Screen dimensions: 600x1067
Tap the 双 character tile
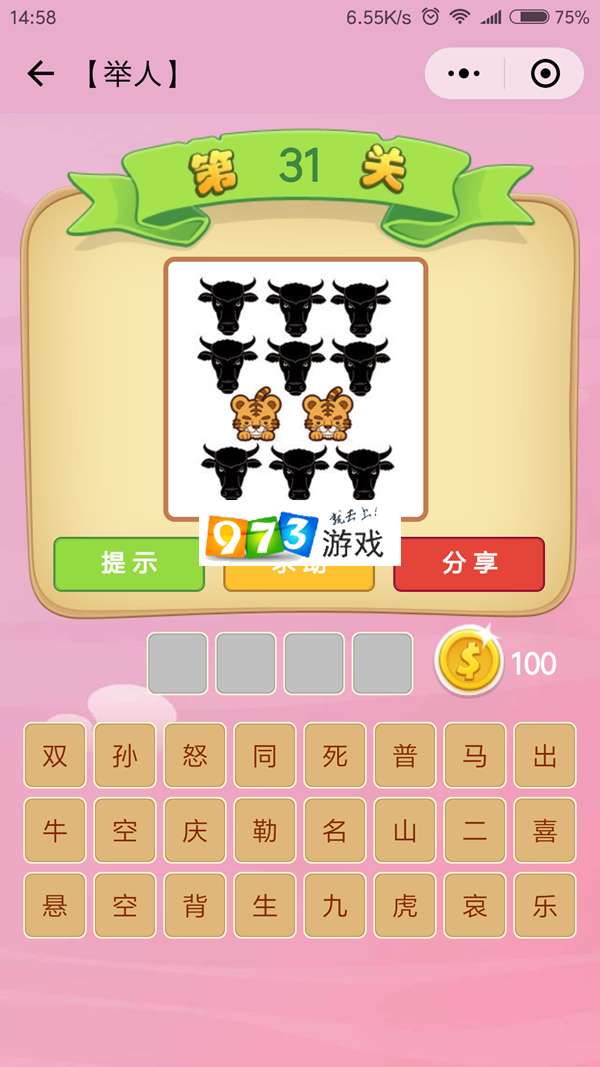point(55,755)
